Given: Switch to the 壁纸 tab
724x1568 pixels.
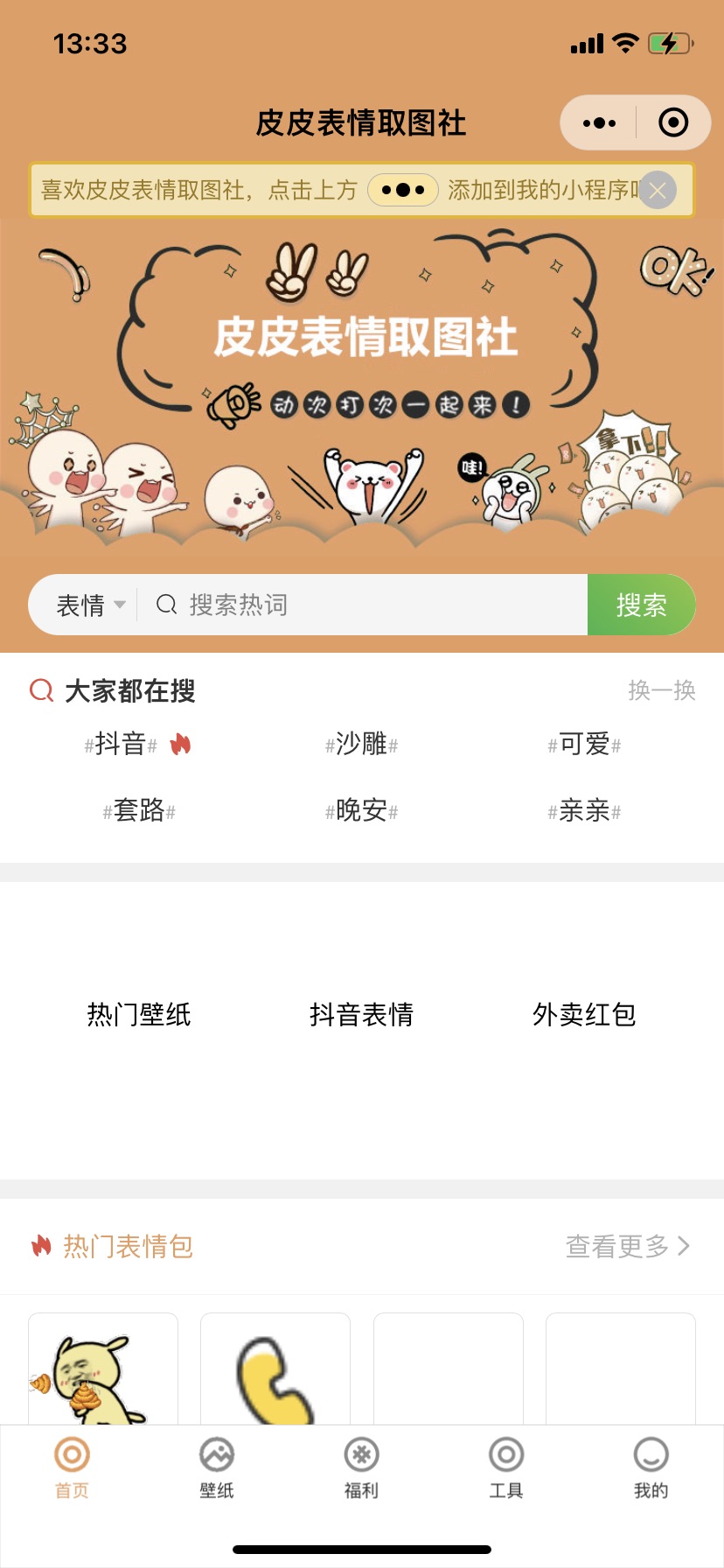Looking at the screenshot, I should click(x=217, y=1470).
